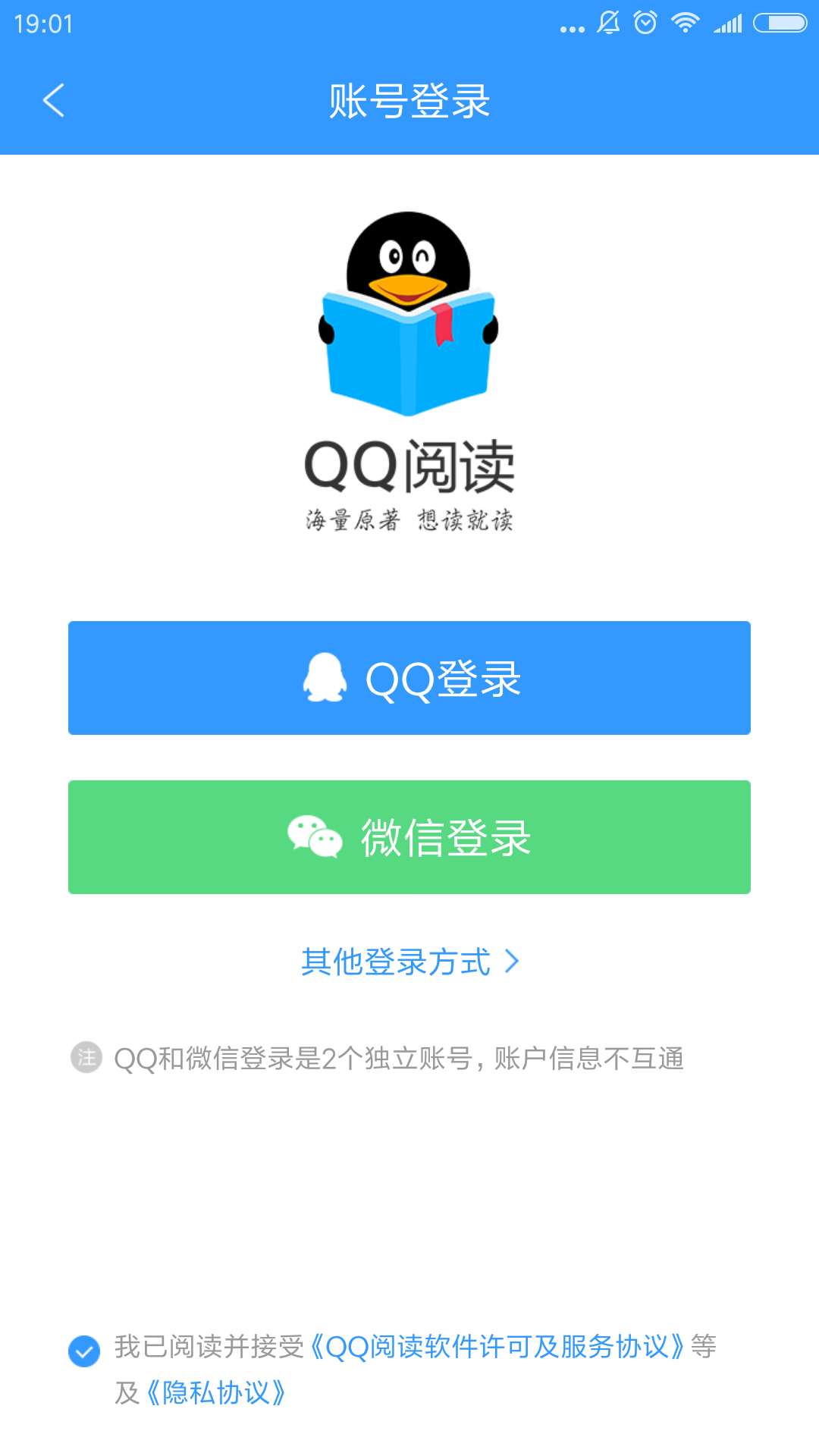The height and width of the screenshot is (1456, 819).
Task: Tap the 微信登录 button
Action: point(408,836)
